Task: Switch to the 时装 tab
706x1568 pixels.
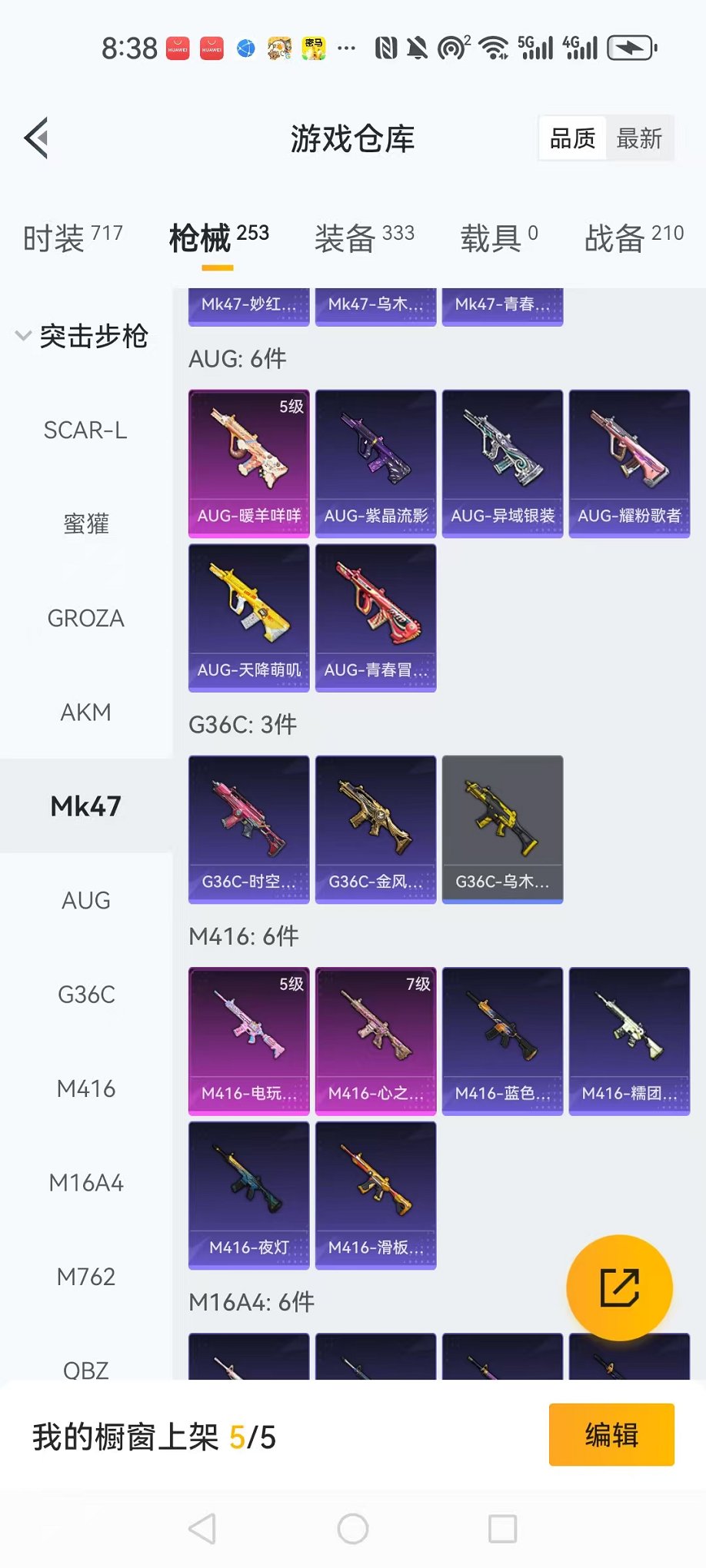Action: (x=73, y=238)
